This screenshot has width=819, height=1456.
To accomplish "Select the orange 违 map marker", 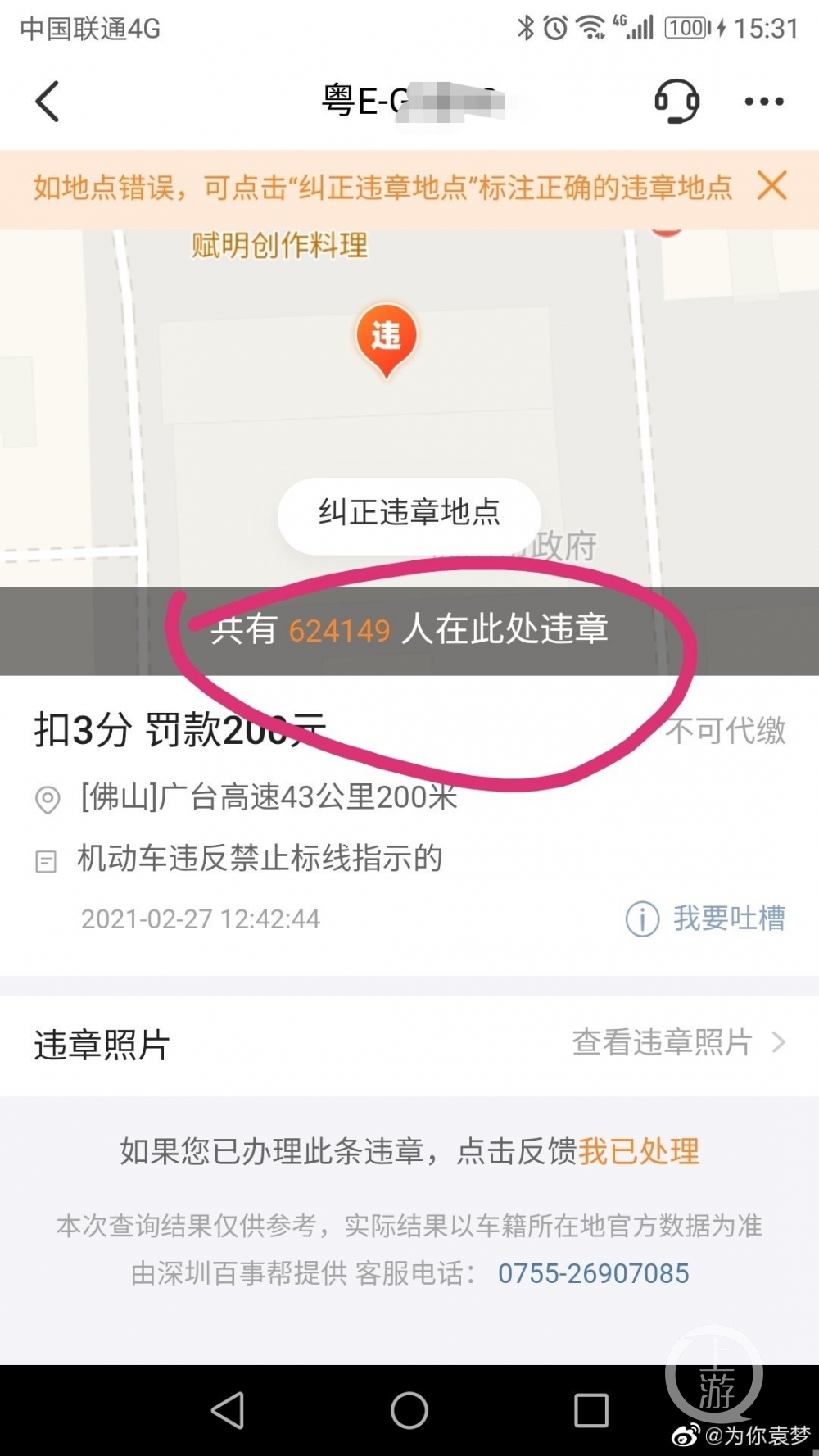I will (x=387, y=338).
